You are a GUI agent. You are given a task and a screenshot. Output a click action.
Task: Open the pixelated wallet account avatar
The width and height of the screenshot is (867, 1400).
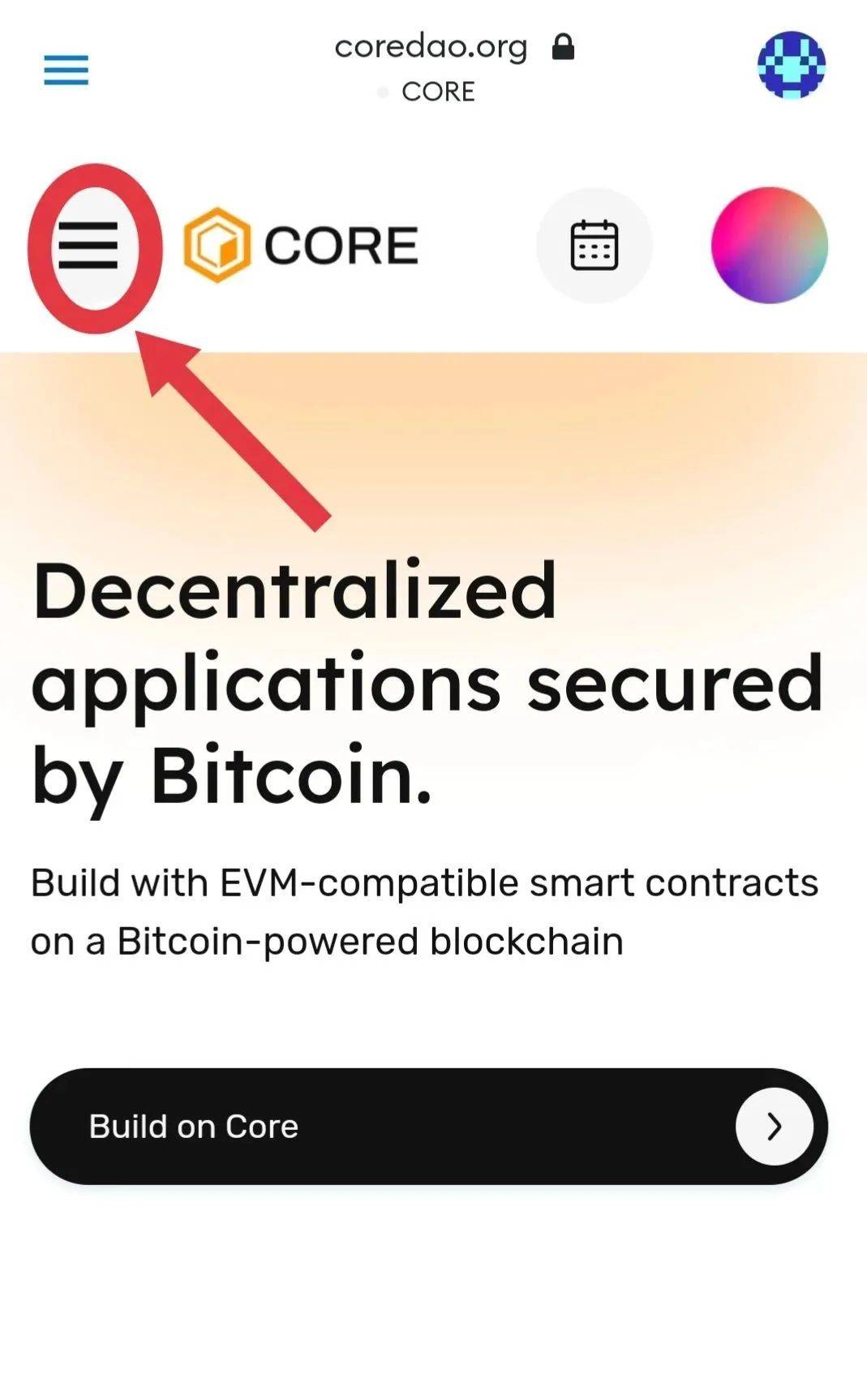click(x=791, y=66)
